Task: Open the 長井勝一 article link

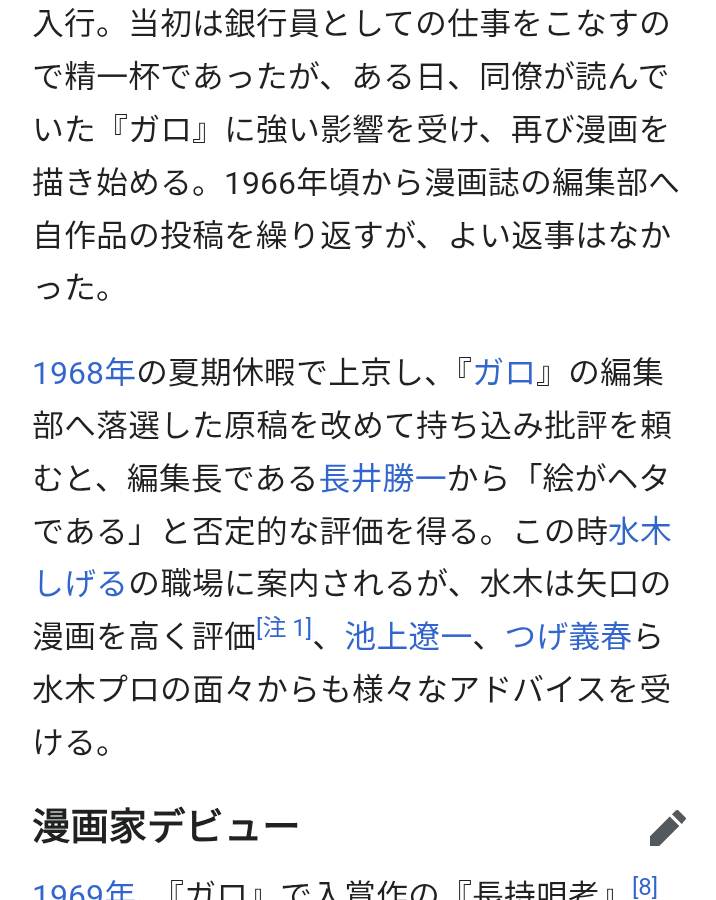Action: (x=383, y=479)
